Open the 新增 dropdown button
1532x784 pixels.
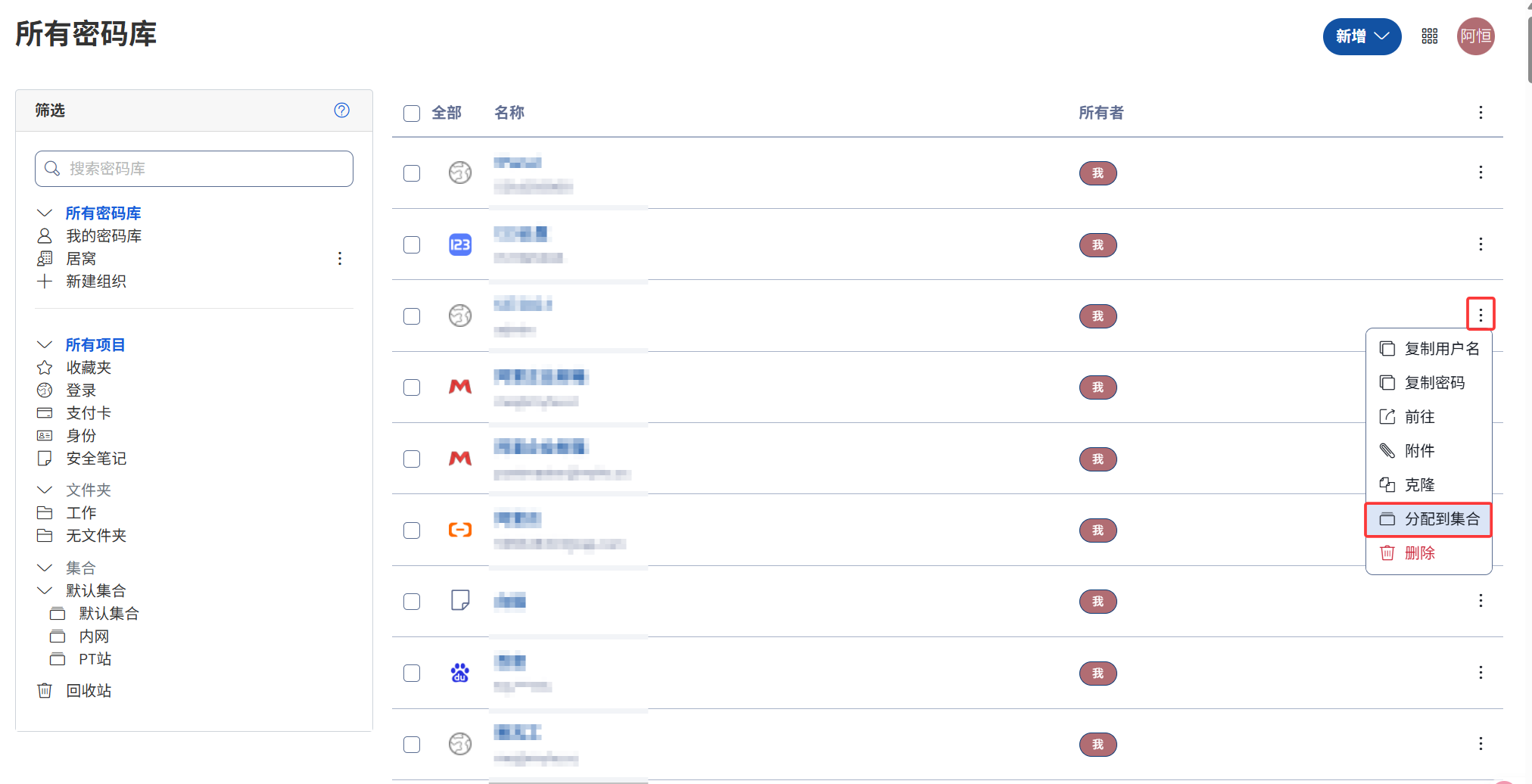pos(1361,36)
